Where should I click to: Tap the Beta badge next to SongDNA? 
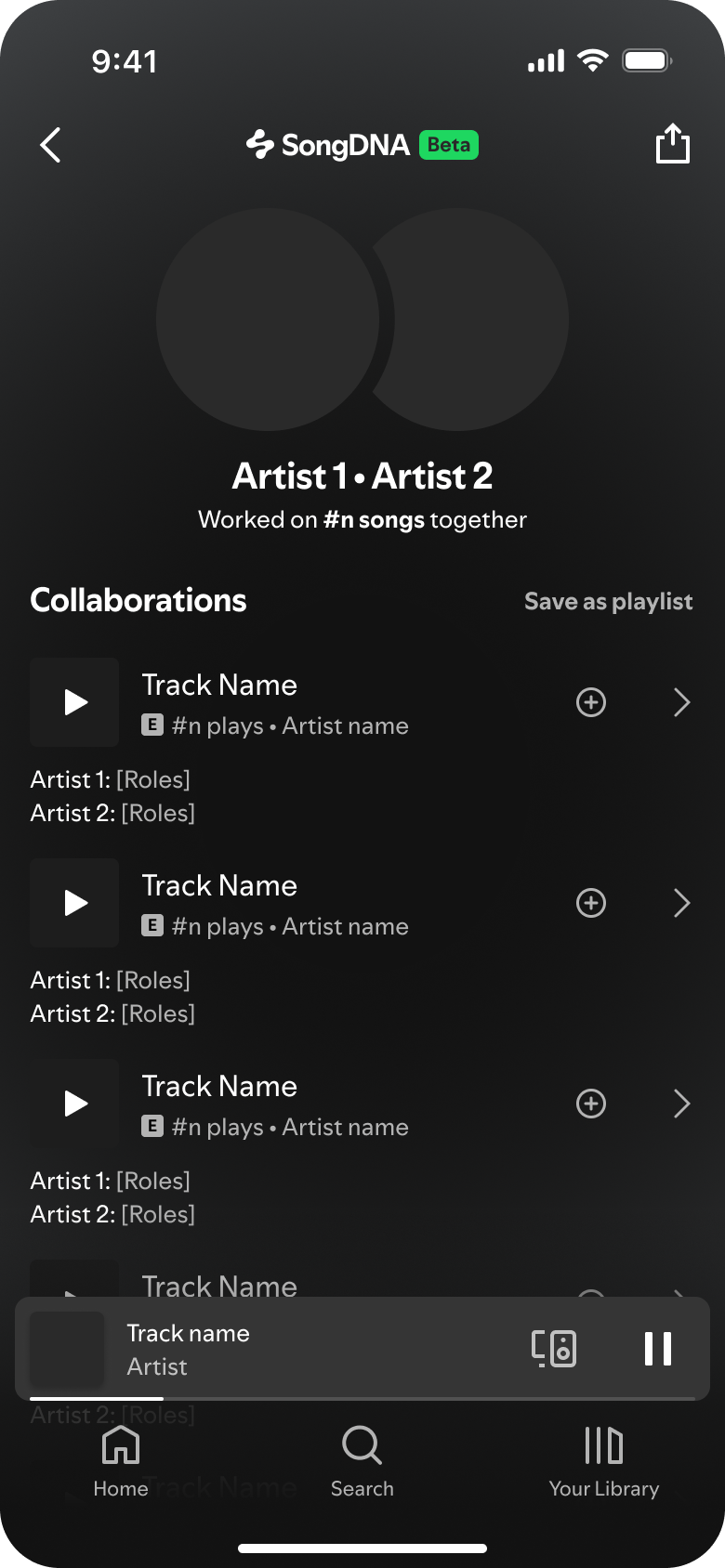450,145
